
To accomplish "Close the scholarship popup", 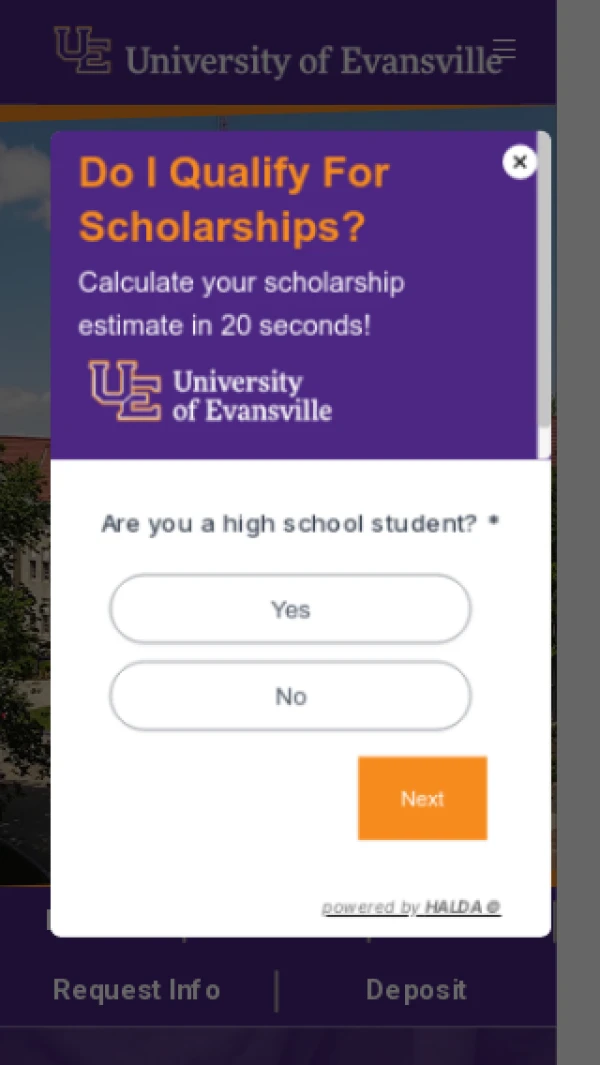I will point(519,162).
